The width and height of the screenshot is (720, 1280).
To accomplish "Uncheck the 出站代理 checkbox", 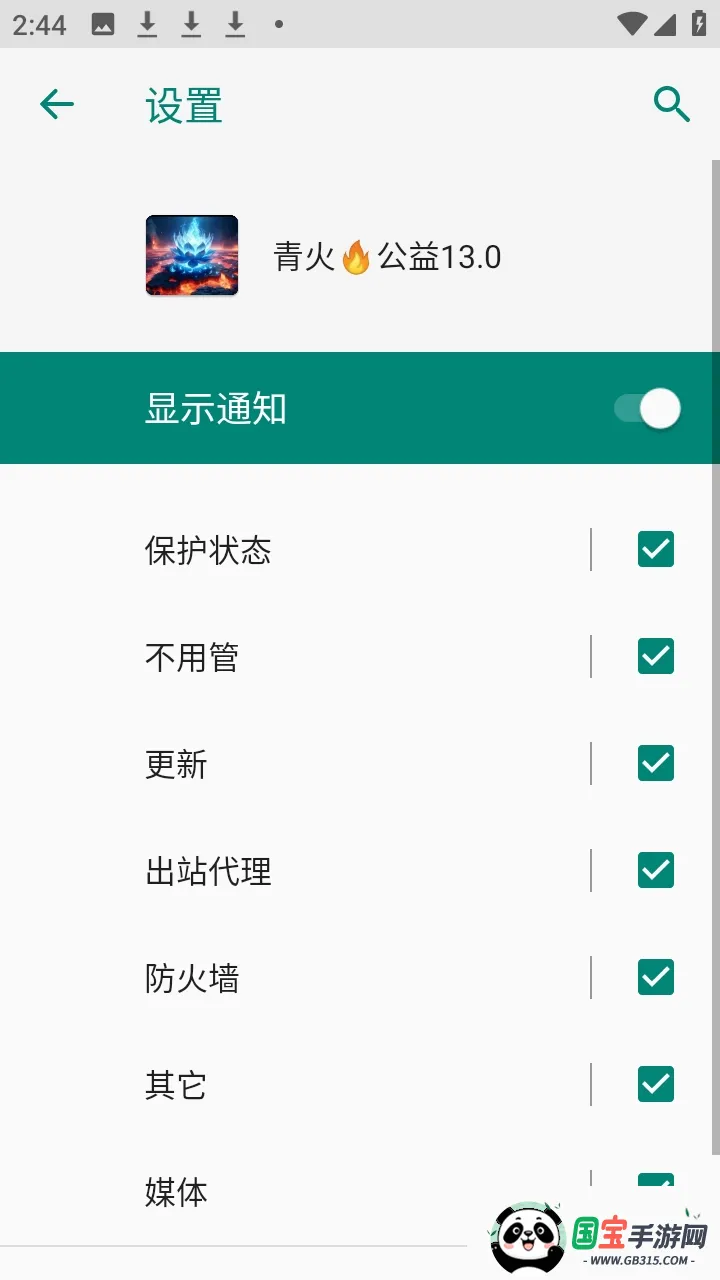I will pos(655,870).
